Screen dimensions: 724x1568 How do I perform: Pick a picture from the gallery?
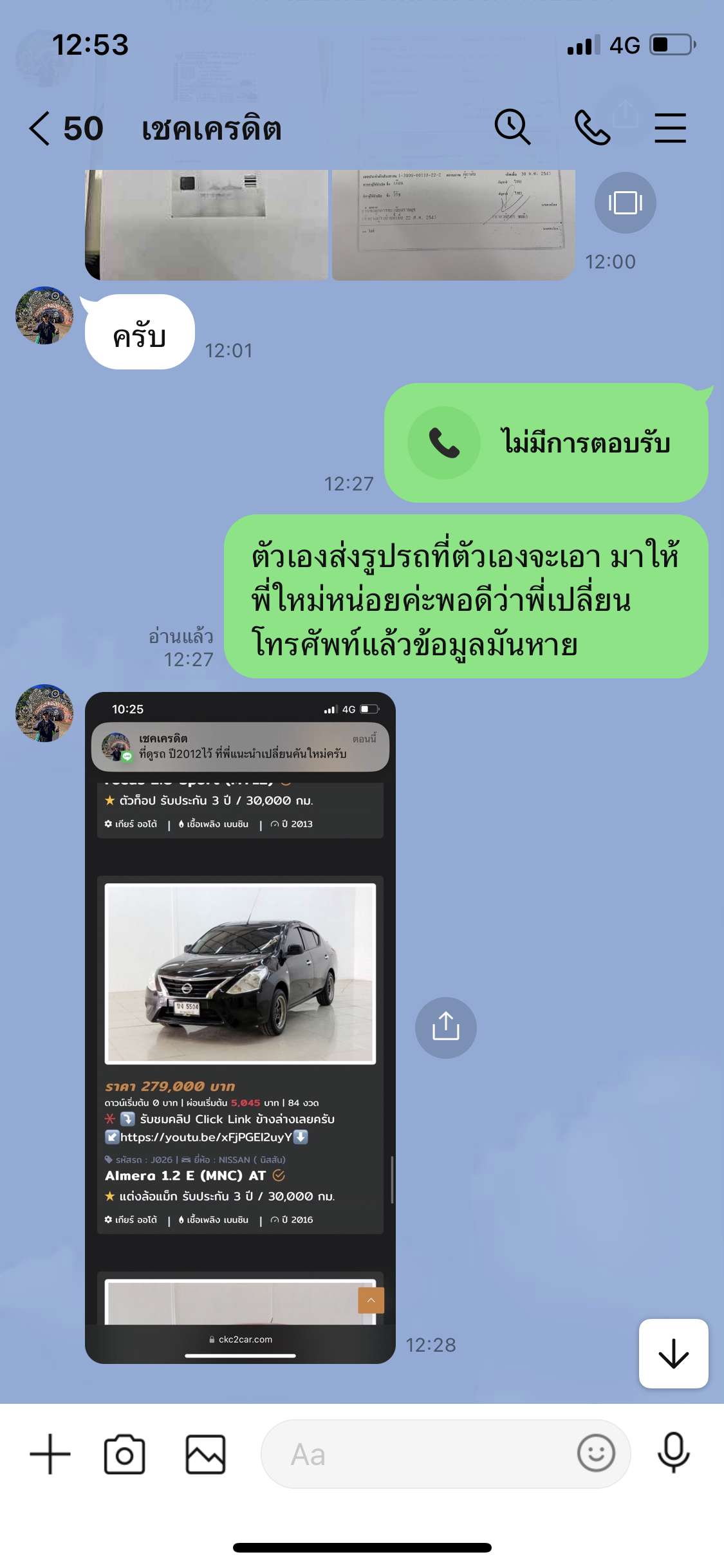click(205, 1454)
